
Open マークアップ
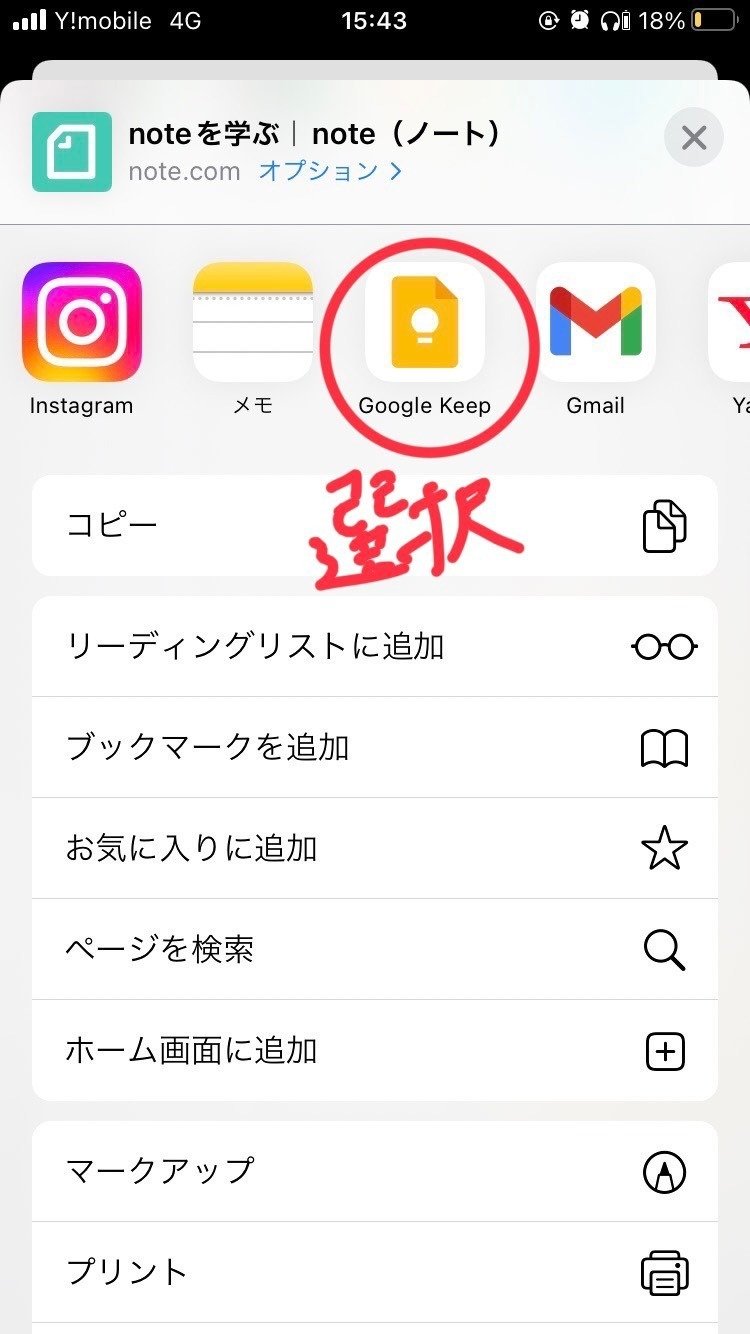(x=375, y=1171)
